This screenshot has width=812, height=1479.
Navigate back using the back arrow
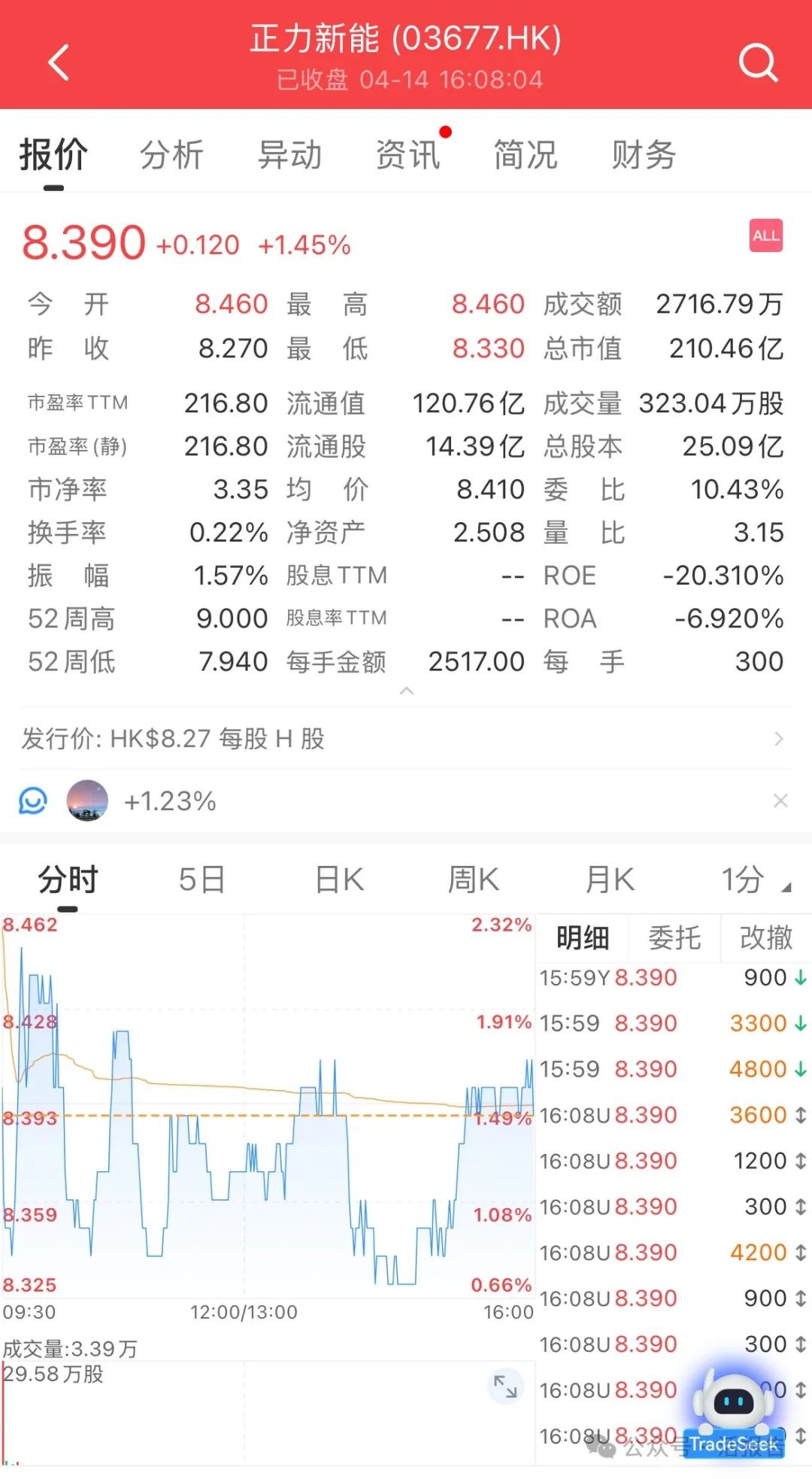(x=59, y=62)
